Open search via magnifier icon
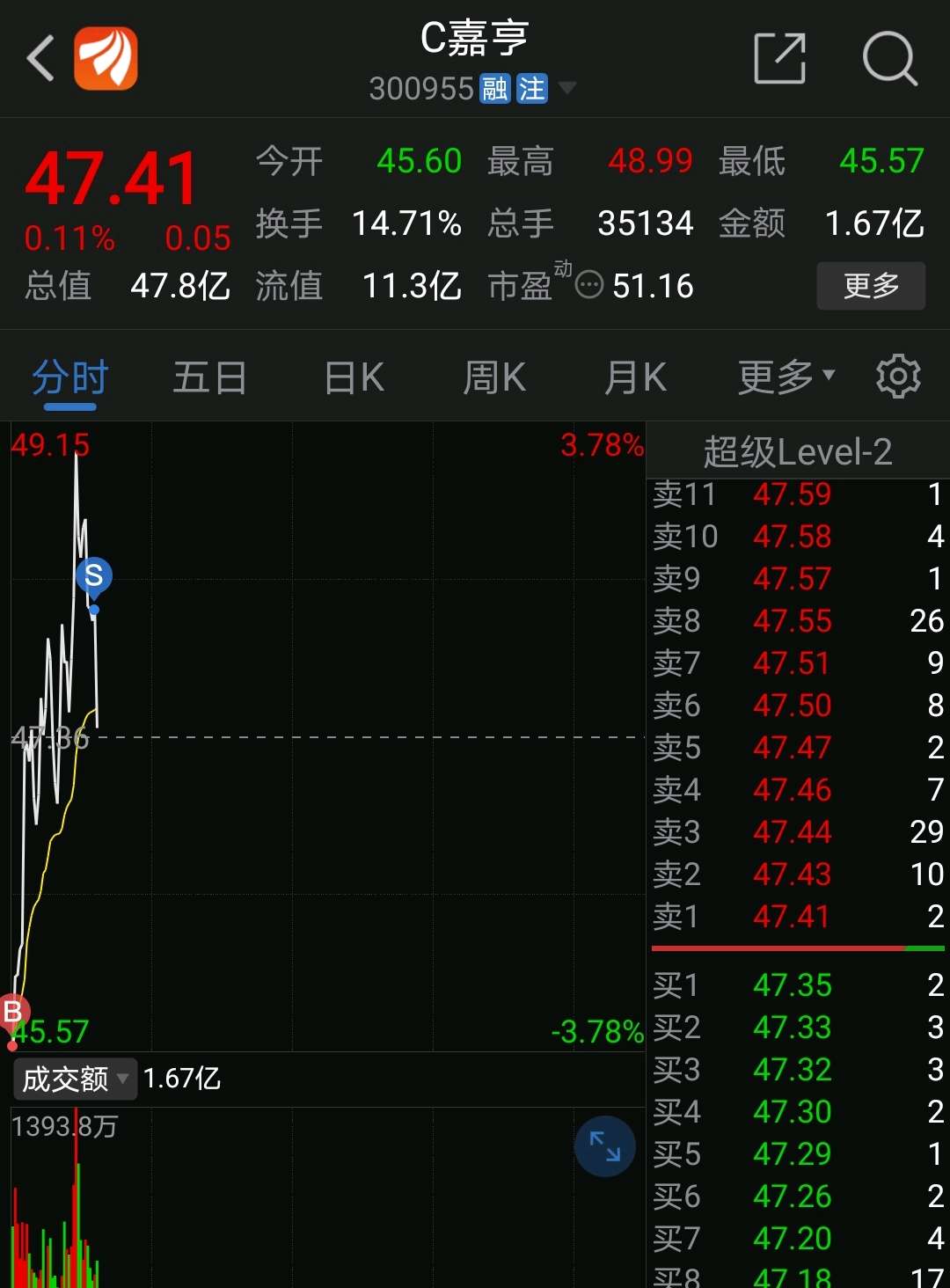 891,58
